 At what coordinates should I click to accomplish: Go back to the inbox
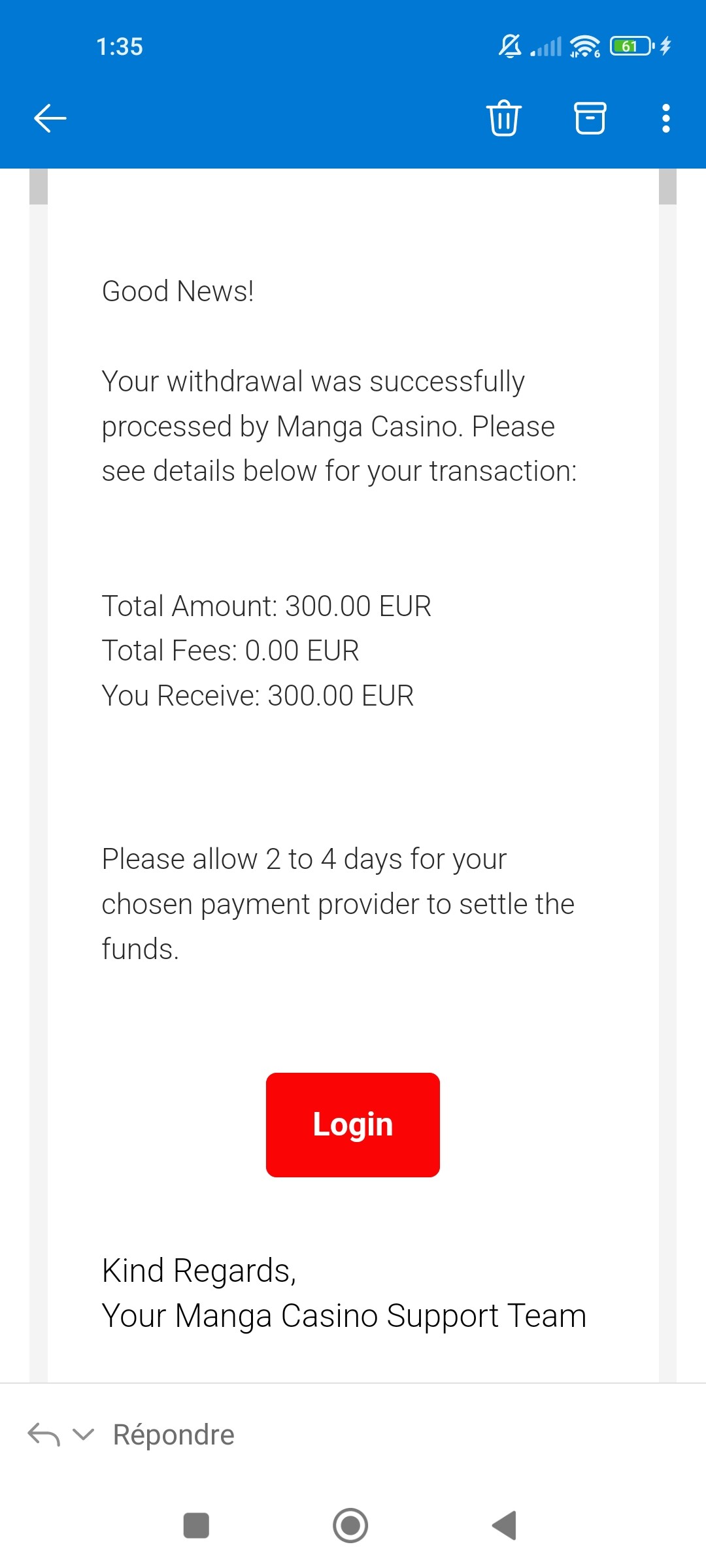coord(50,118)
